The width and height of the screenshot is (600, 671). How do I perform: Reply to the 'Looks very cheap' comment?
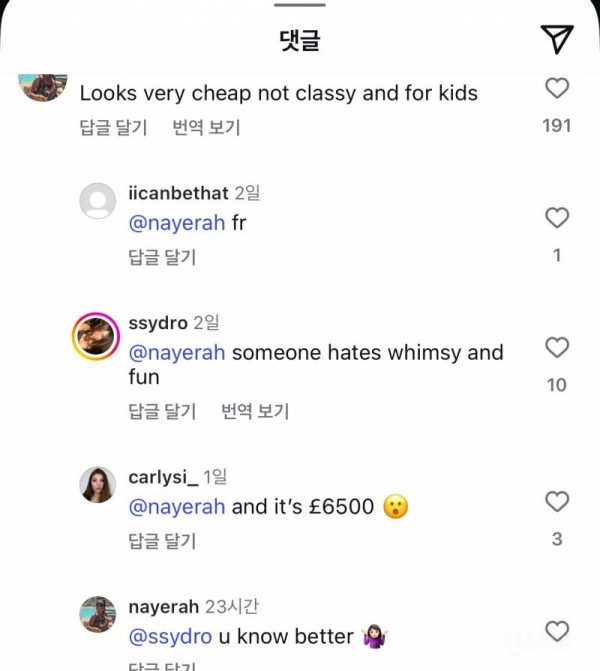click(113, 127)
